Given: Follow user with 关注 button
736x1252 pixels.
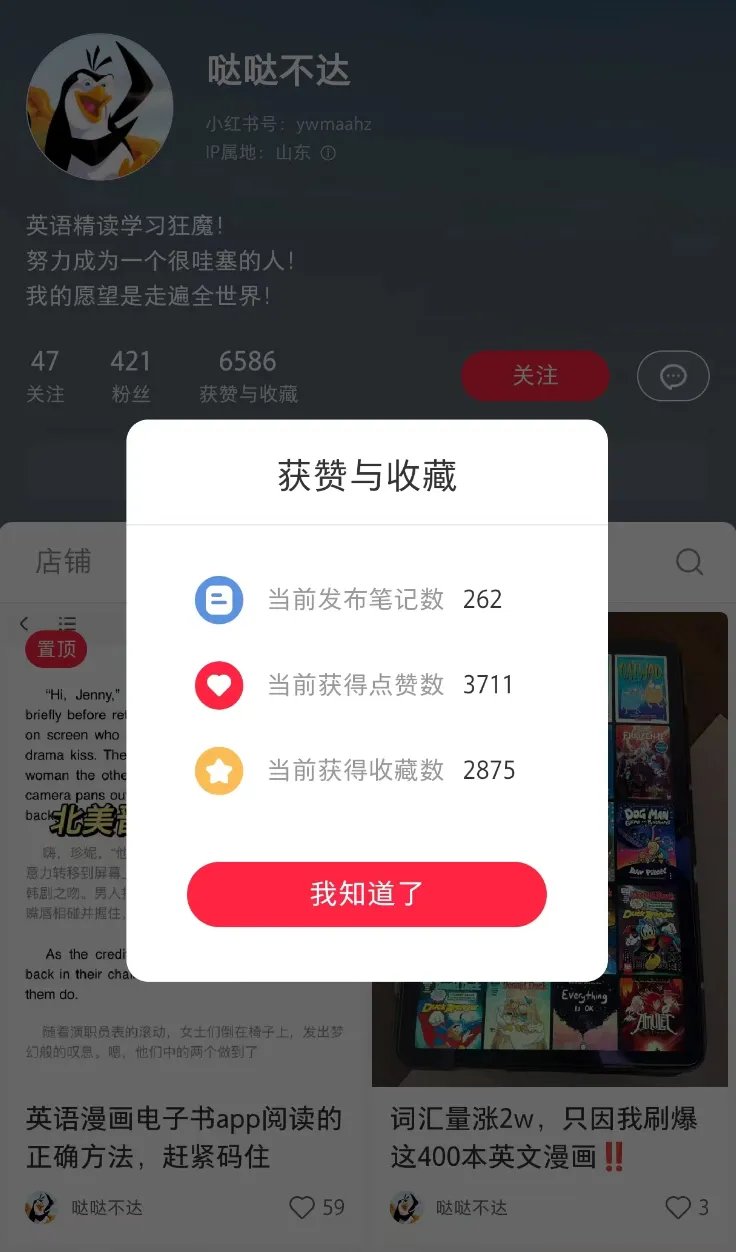Looking at the screenshot, I should pyautogui.click(x=534, y=376).
